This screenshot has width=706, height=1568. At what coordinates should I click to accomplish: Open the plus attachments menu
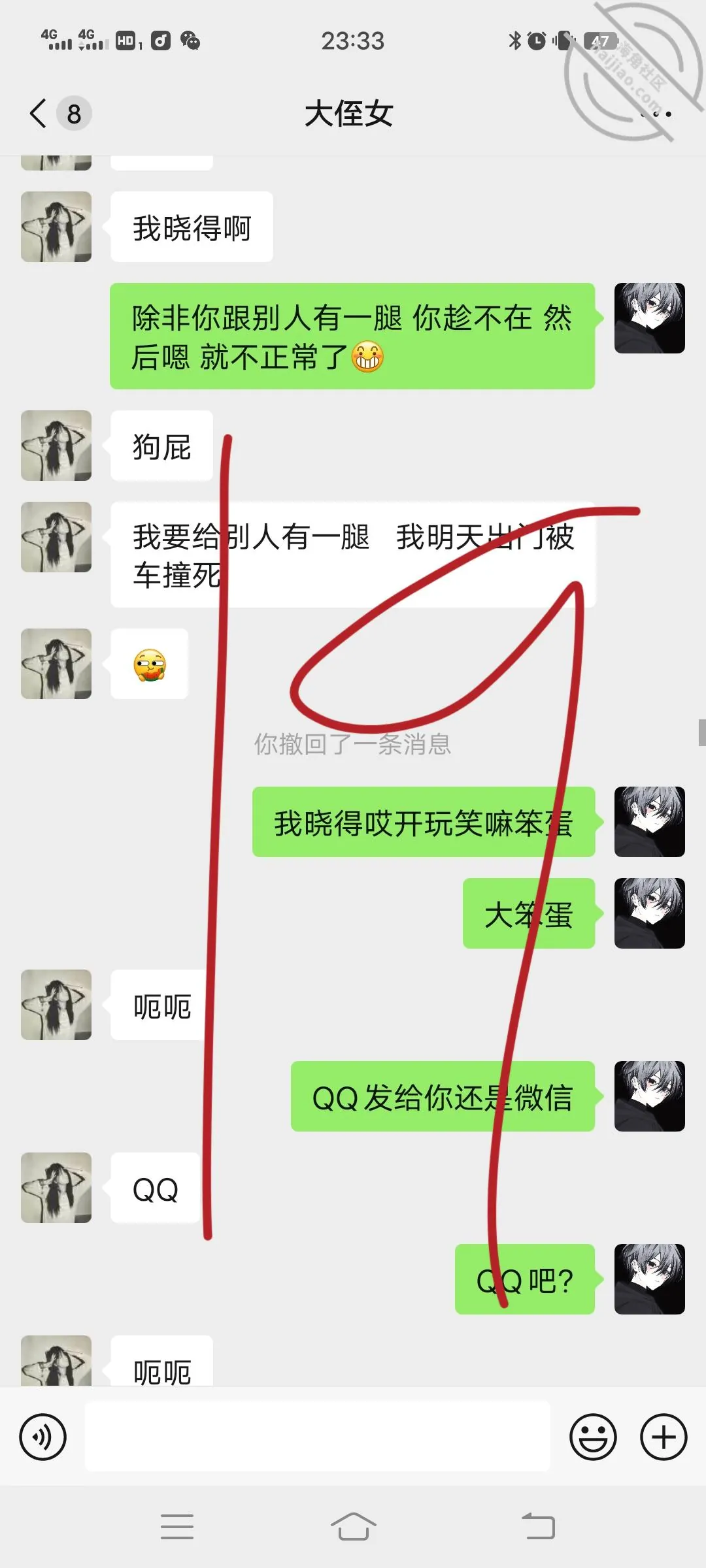[664, 1437]
